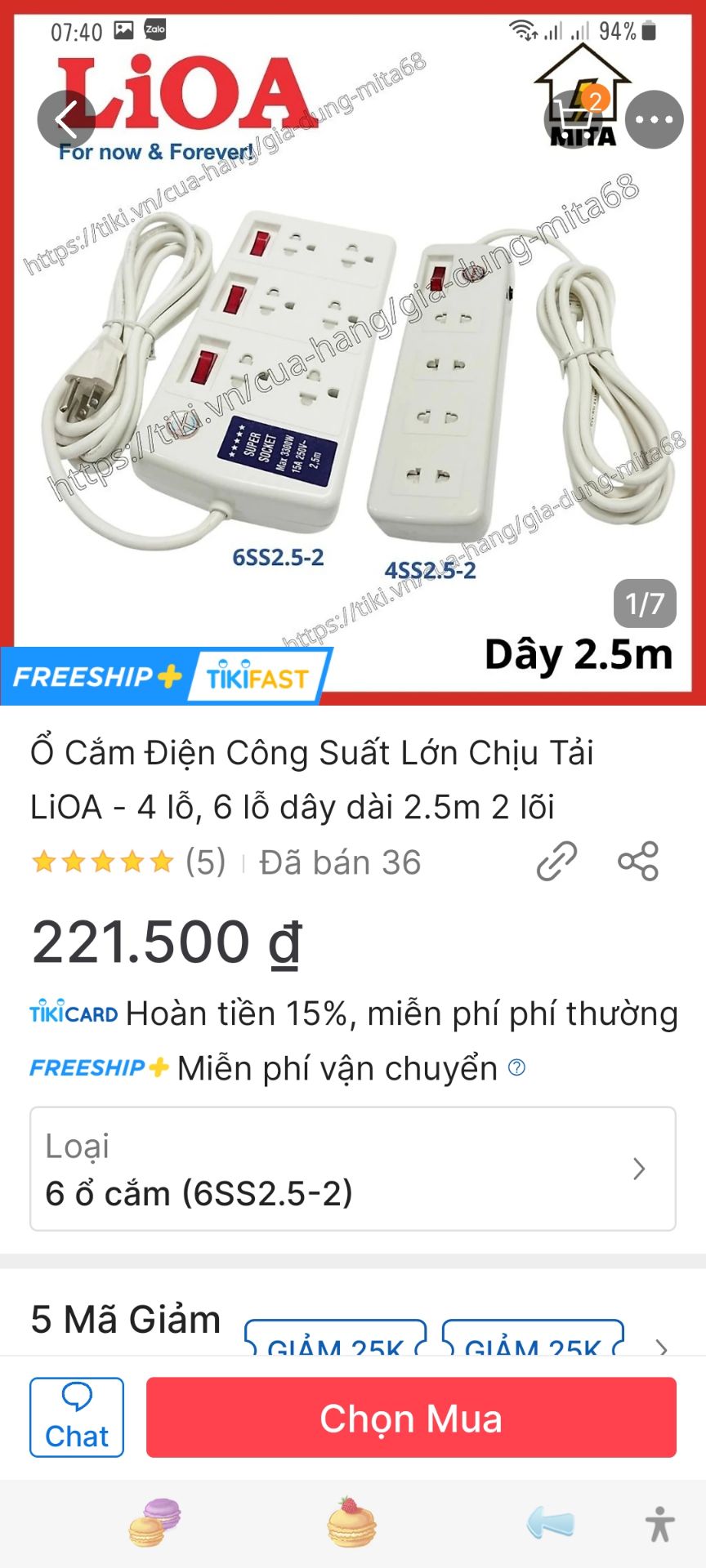706x1568 pixels.
Task: Open the Chat with seller
Action: pos(76,1417)
